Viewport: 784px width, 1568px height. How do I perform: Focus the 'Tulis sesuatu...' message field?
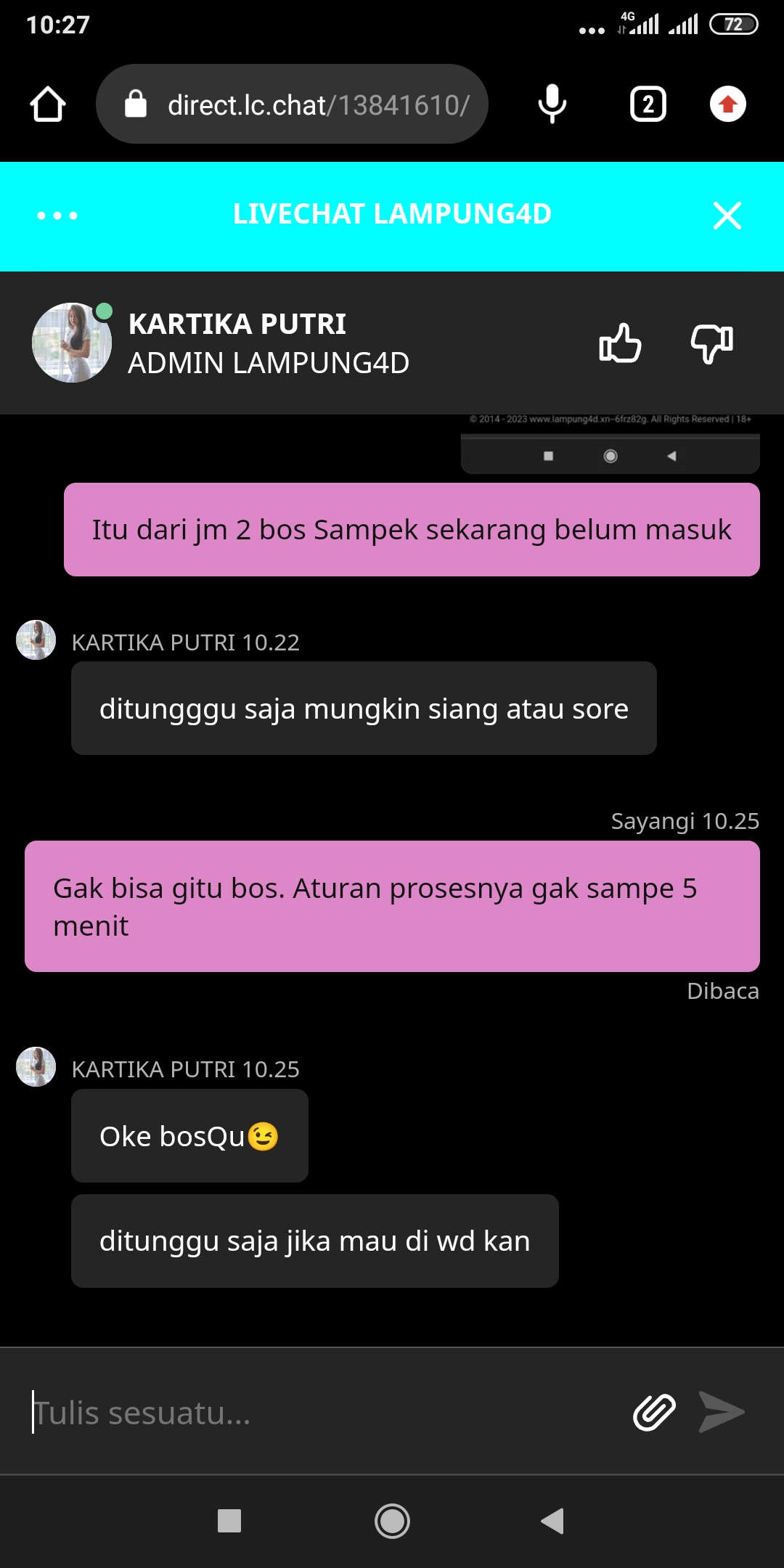[319, 1412]
